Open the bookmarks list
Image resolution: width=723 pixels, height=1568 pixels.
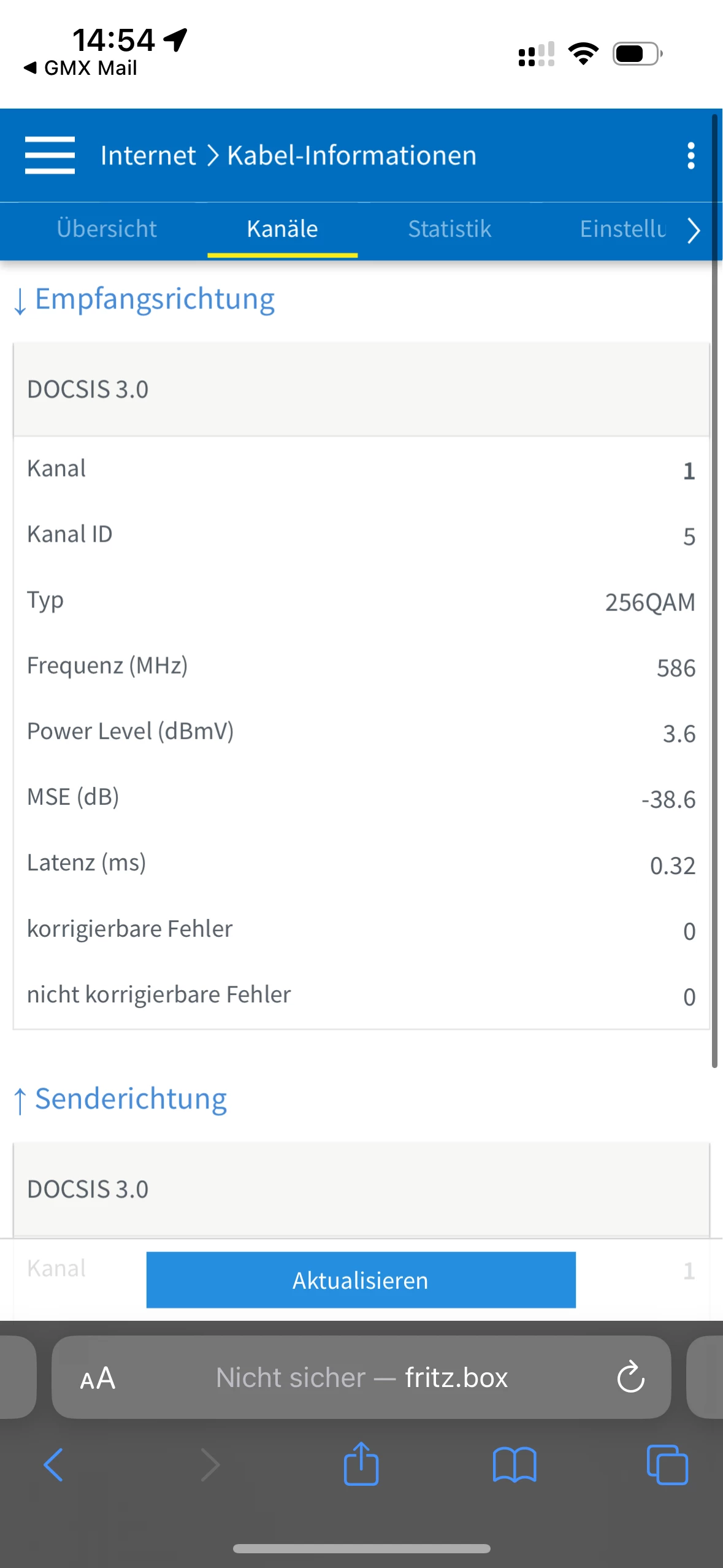515,1465
